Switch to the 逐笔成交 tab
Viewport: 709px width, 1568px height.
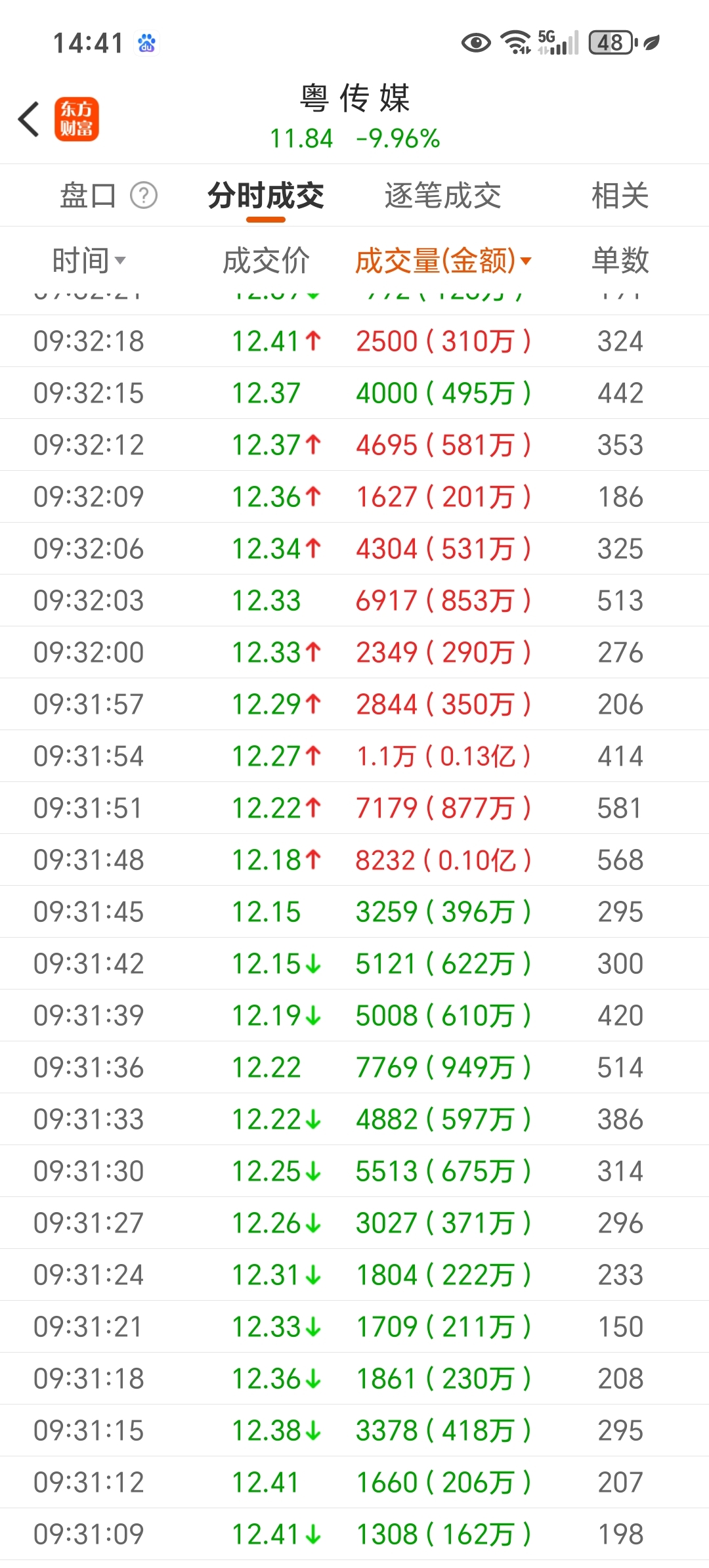[x=443, y=196]
